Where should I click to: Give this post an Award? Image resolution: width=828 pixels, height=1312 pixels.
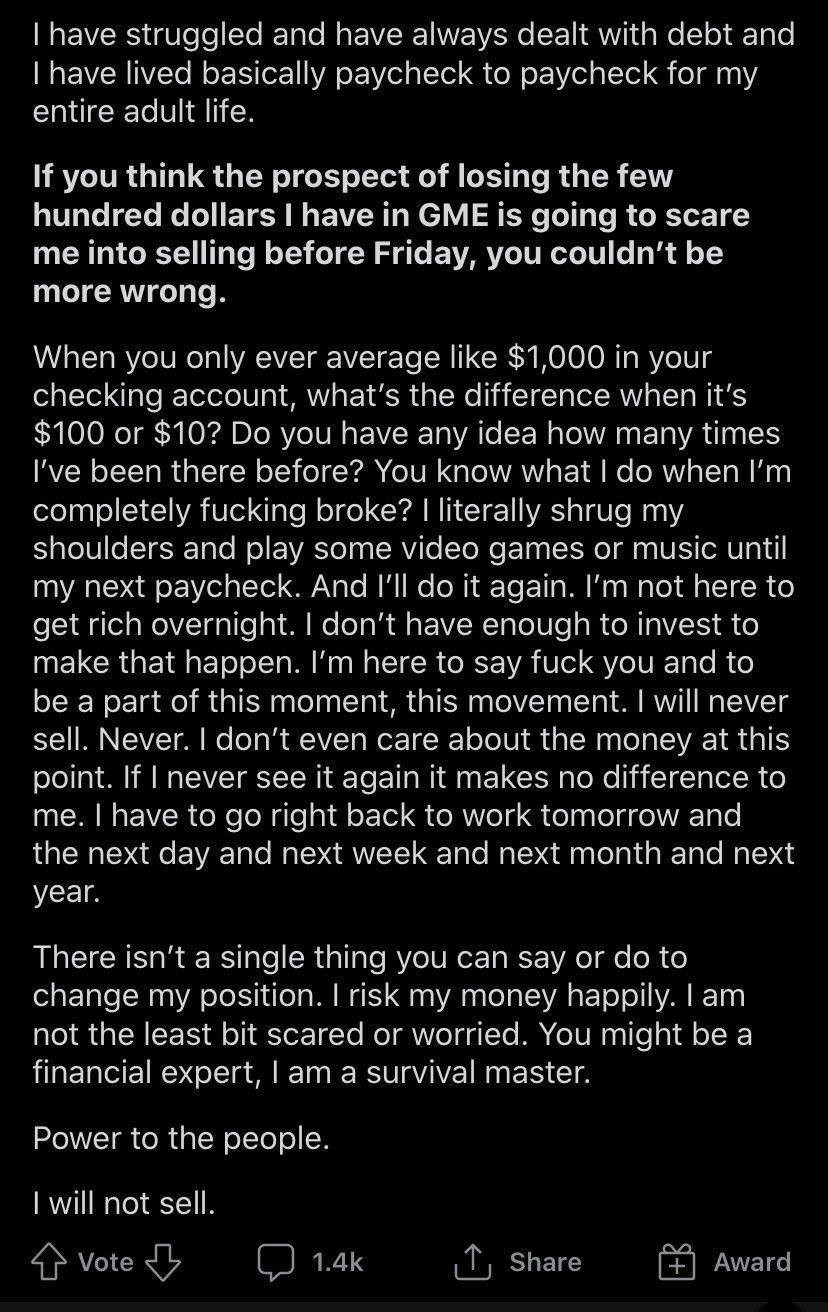point(724,1262)
